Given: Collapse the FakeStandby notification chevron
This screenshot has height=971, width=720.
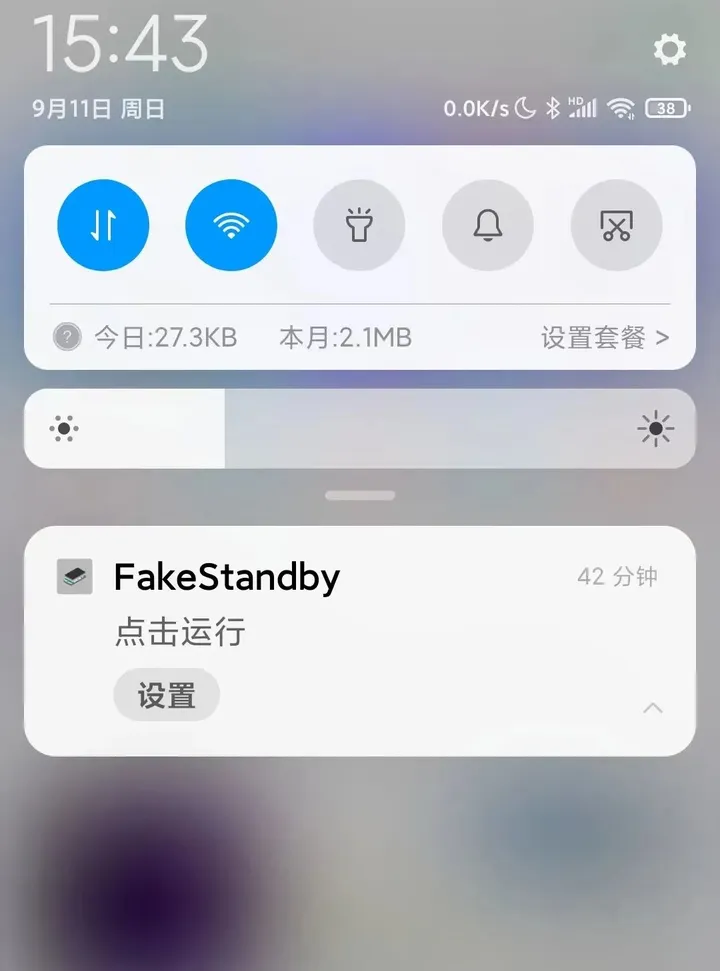Looking at the screenshot, I should [653, 708].
